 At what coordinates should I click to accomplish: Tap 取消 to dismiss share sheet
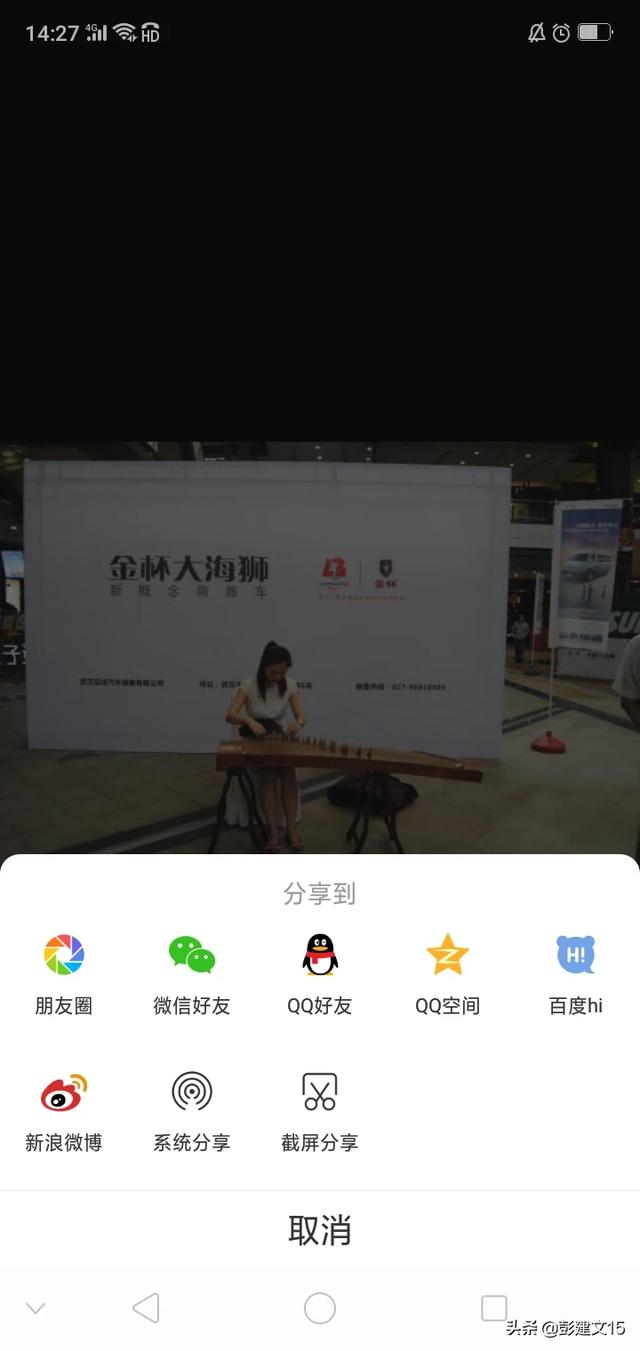coord(320,1230)
